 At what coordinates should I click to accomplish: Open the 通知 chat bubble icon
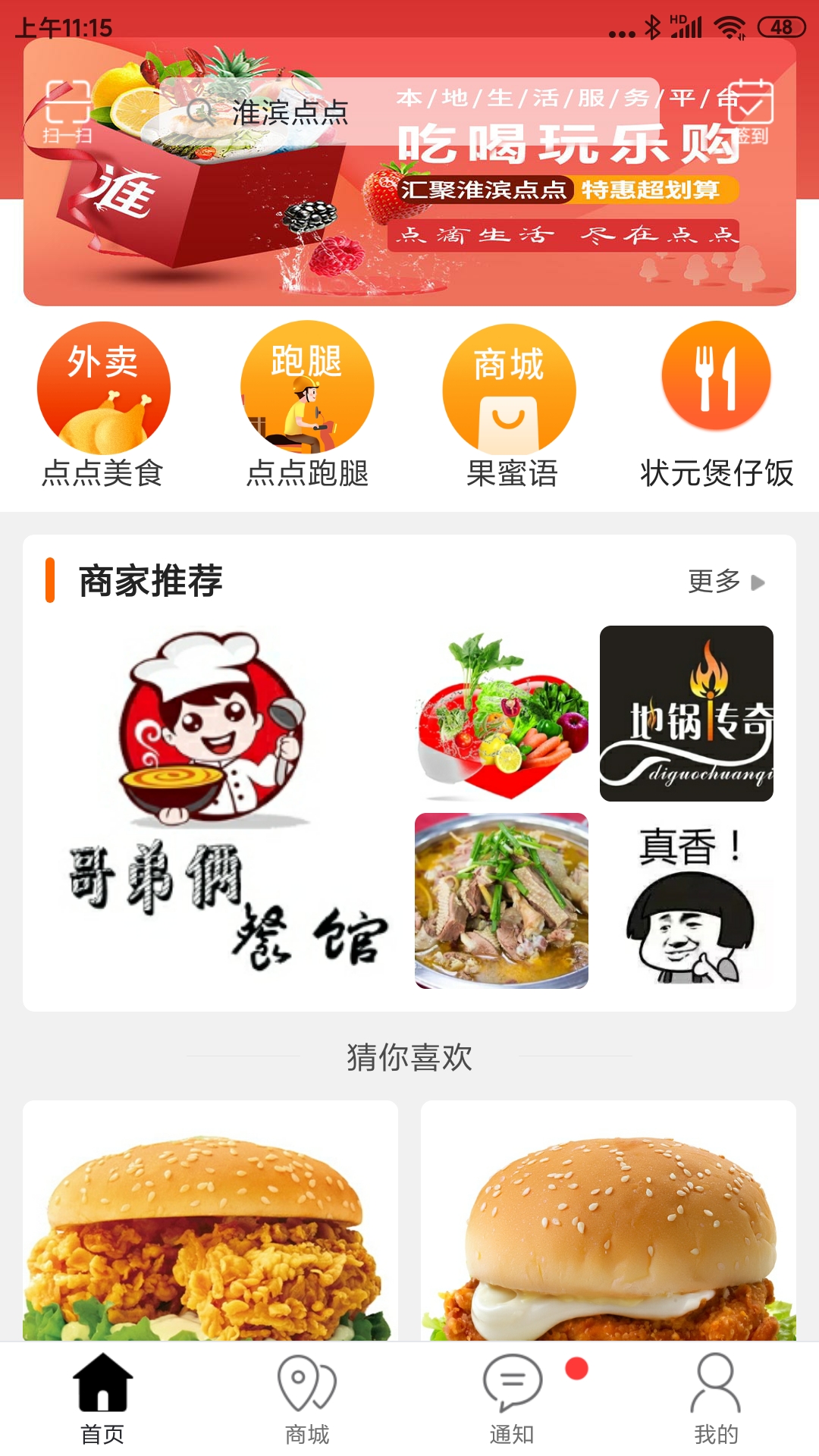[x=512, y=1382]
